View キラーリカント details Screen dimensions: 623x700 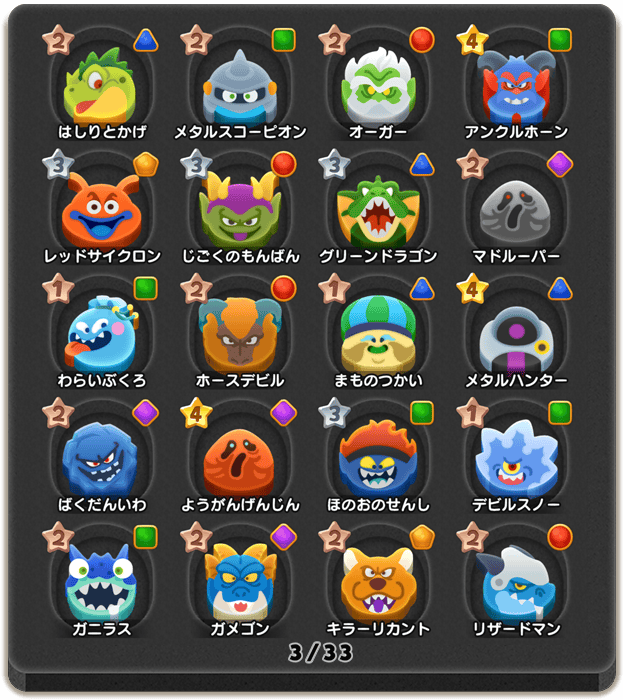click(x=378, y=582)
